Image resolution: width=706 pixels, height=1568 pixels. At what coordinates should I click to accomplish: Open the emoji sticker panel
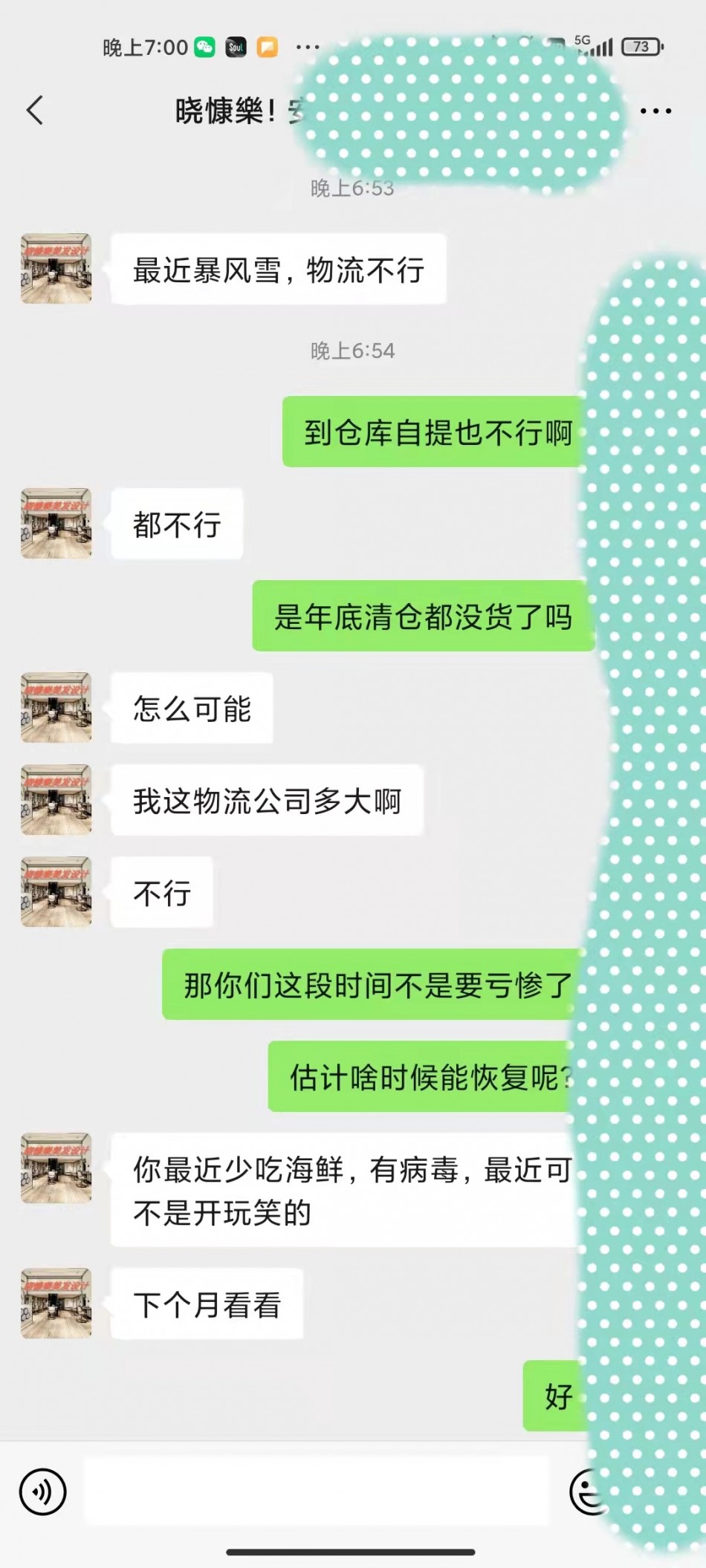click(x=587, y=1491)
